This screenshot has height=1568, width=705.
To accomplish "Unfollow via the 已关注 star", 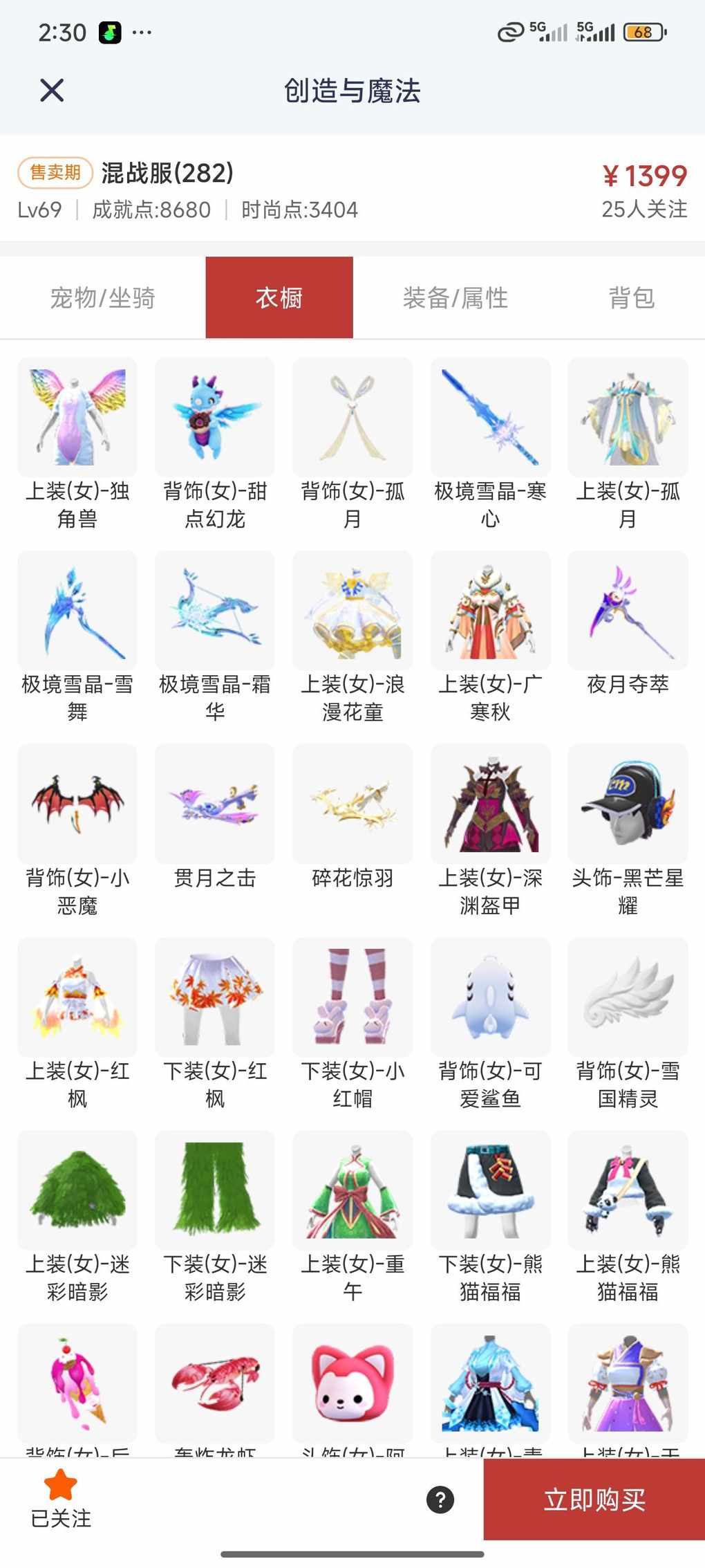I will click(x=60, y=1498).
